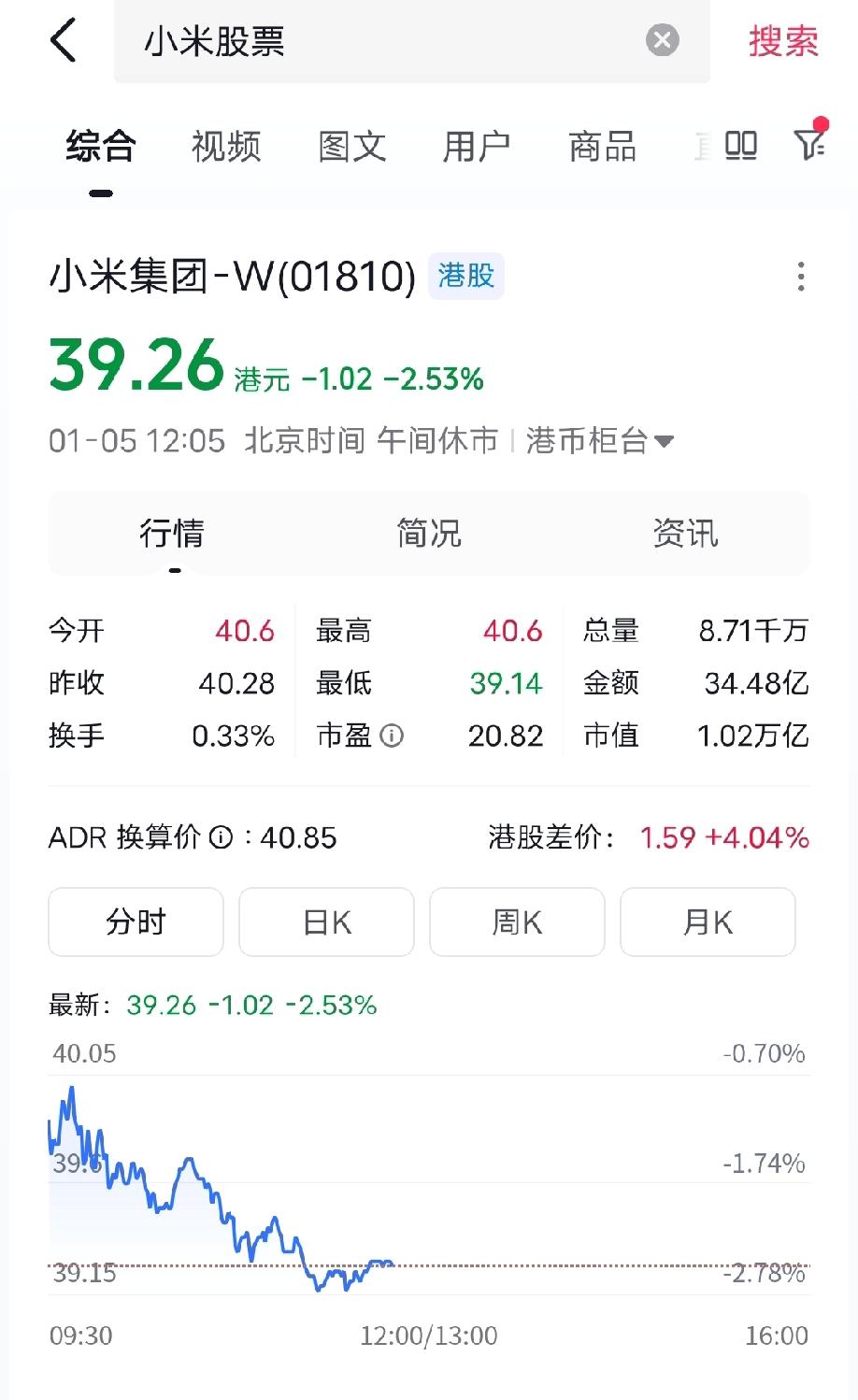
Task: Open the filter options icon
Action: 809,146
